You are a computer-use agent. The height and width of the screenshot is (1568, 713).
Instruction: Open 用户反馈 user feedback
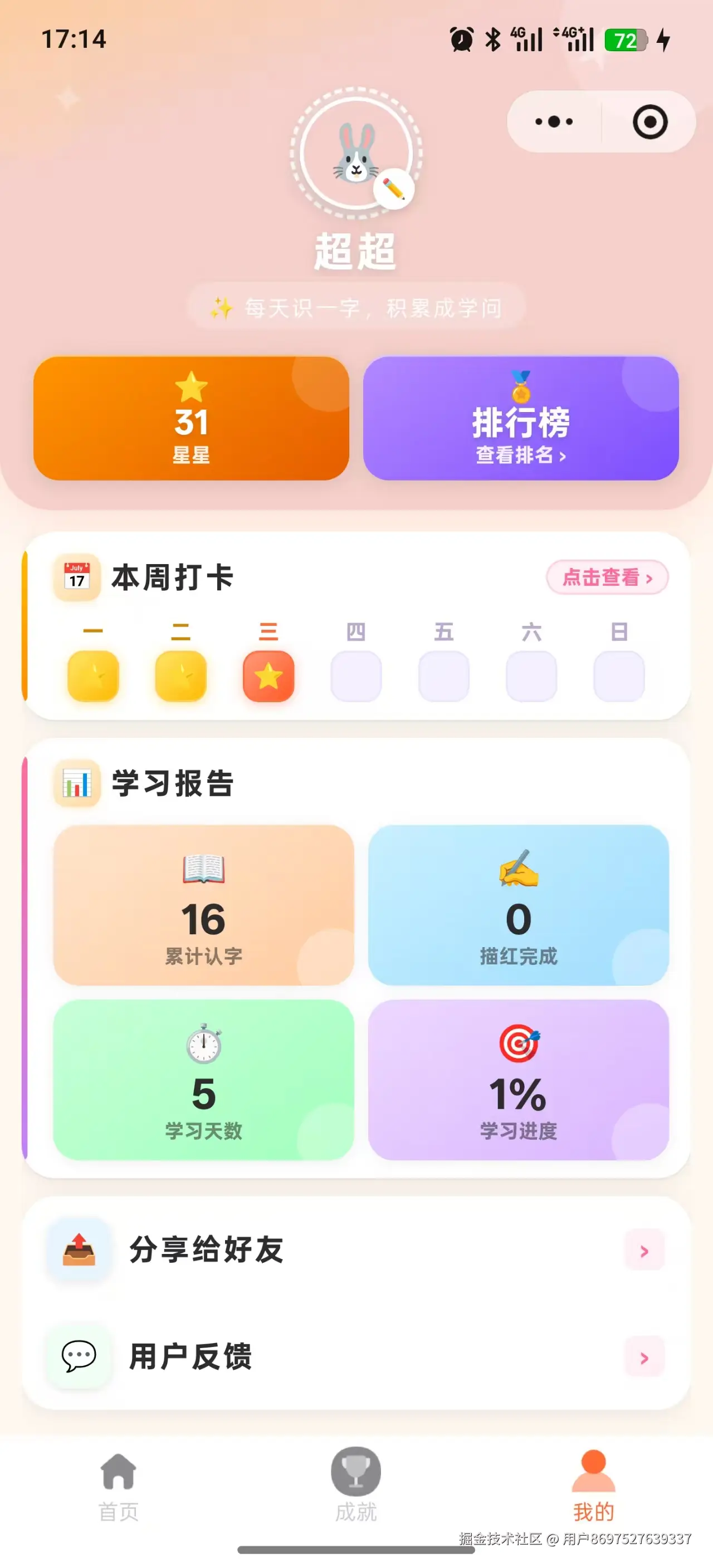point(356,1357)
